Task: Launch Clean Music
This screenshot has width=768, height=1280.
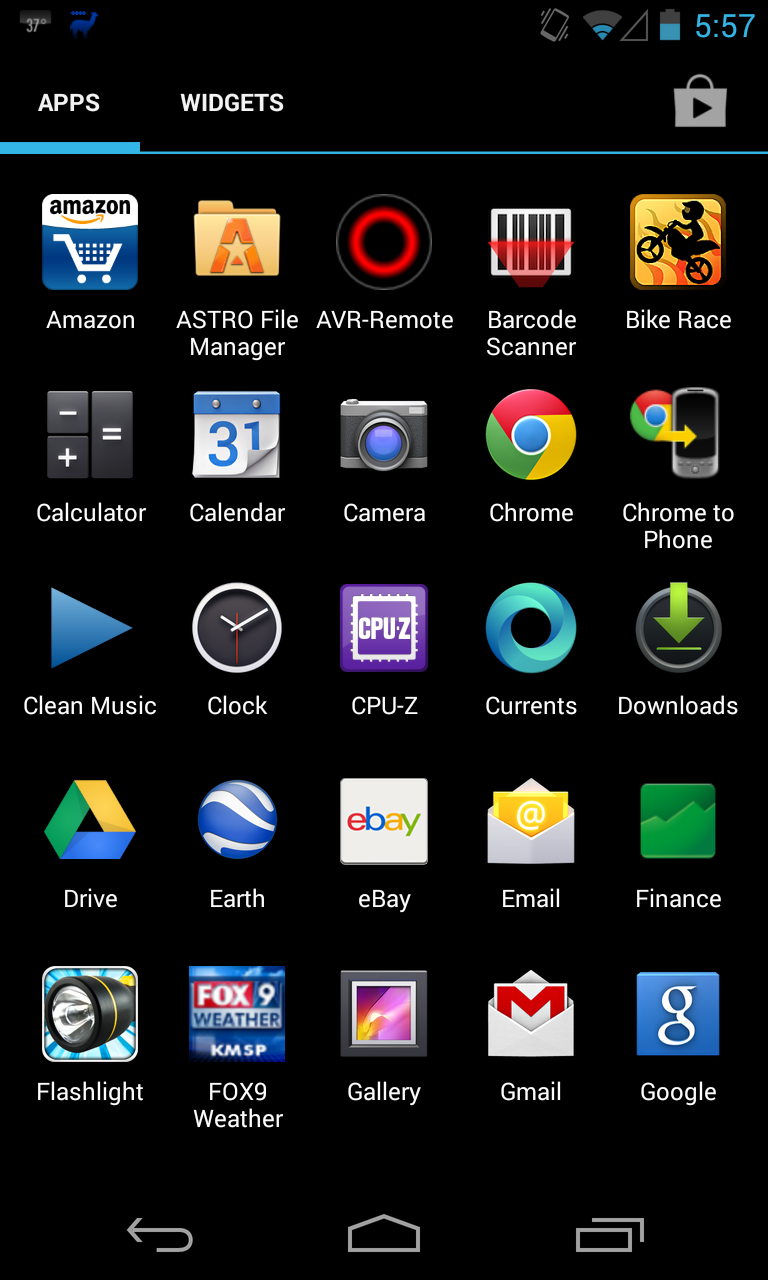Action: coord(90,648)
